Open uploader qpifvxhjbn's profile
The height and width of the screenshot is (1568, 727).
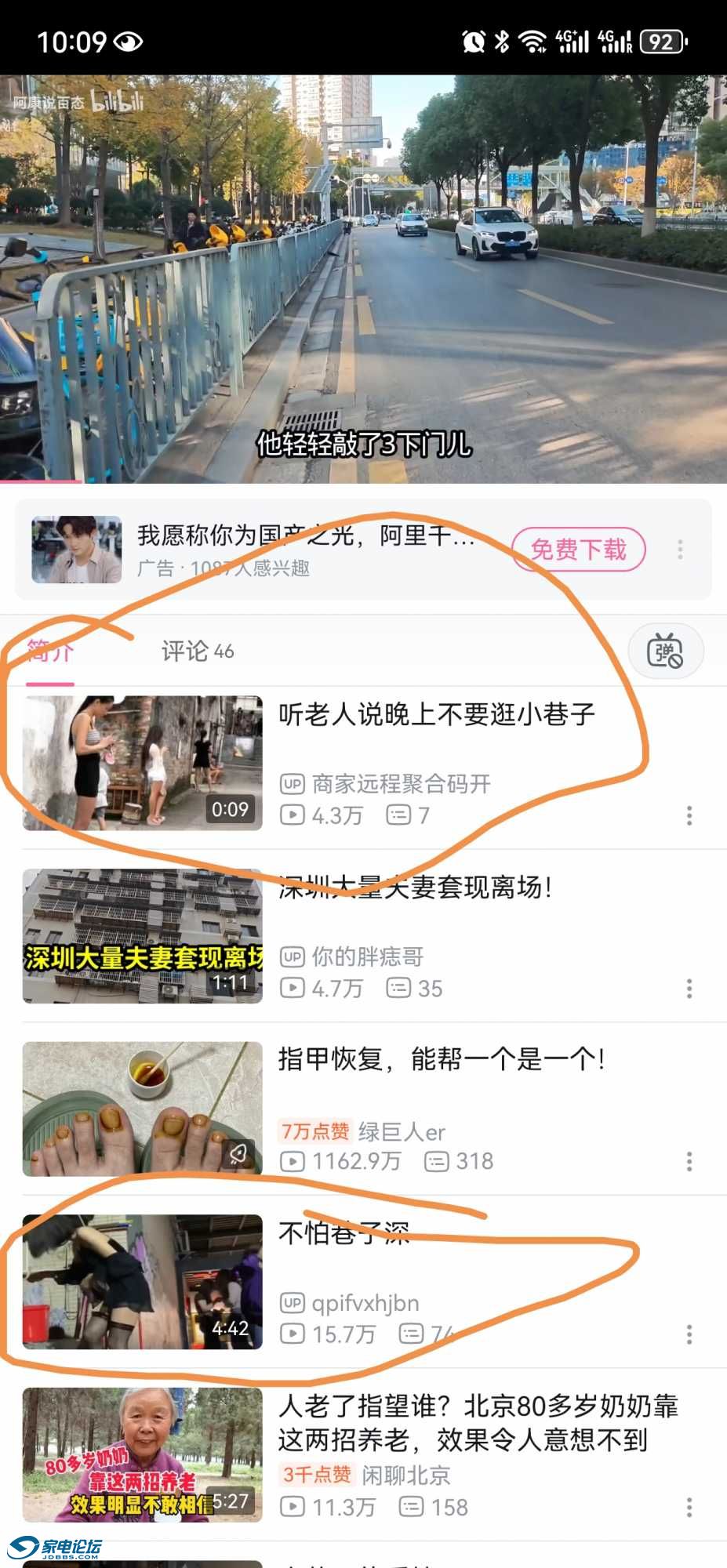(x=365, y=1304)
